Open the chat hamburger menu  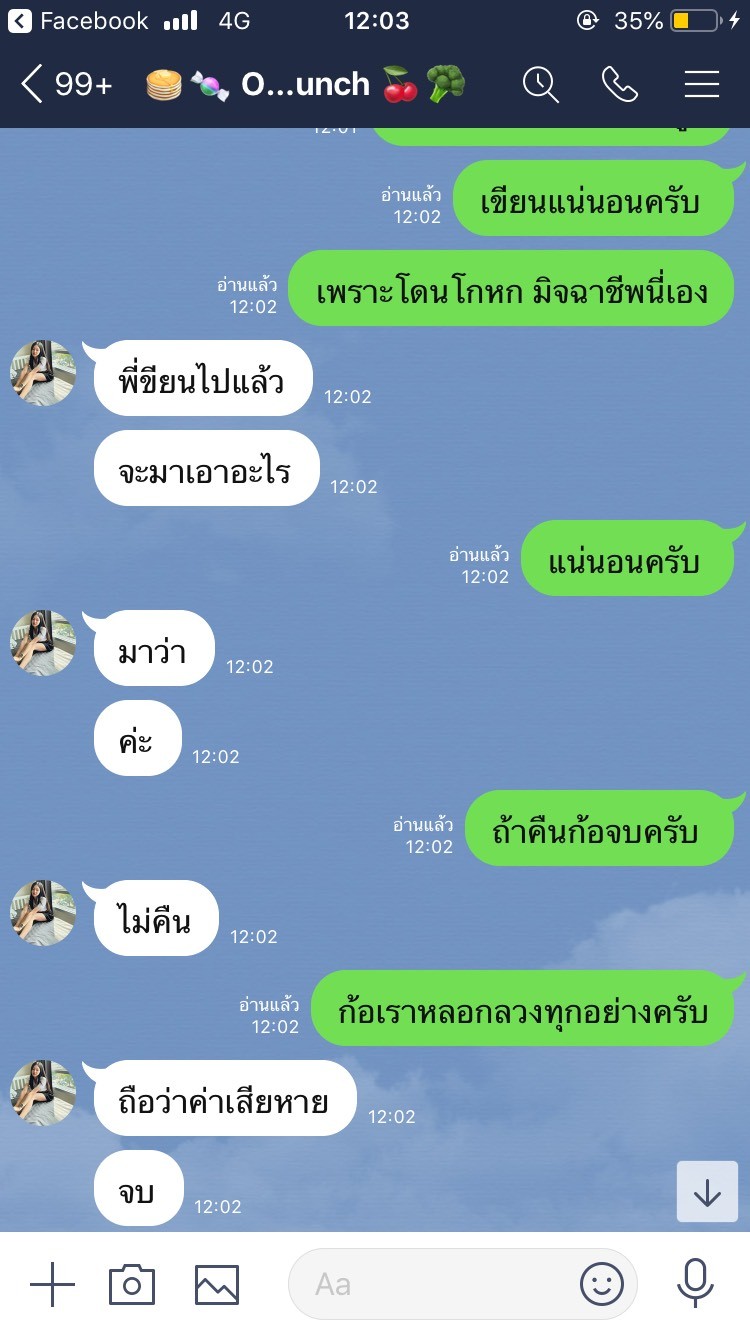(702, 85)
